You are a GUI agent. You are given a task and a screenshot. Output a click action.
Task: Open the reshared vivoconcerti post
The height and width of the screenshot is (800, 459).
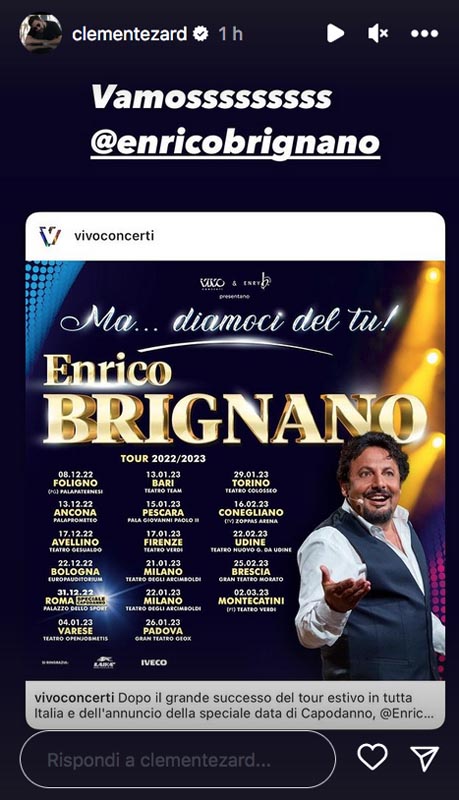[x=235, y=470]
